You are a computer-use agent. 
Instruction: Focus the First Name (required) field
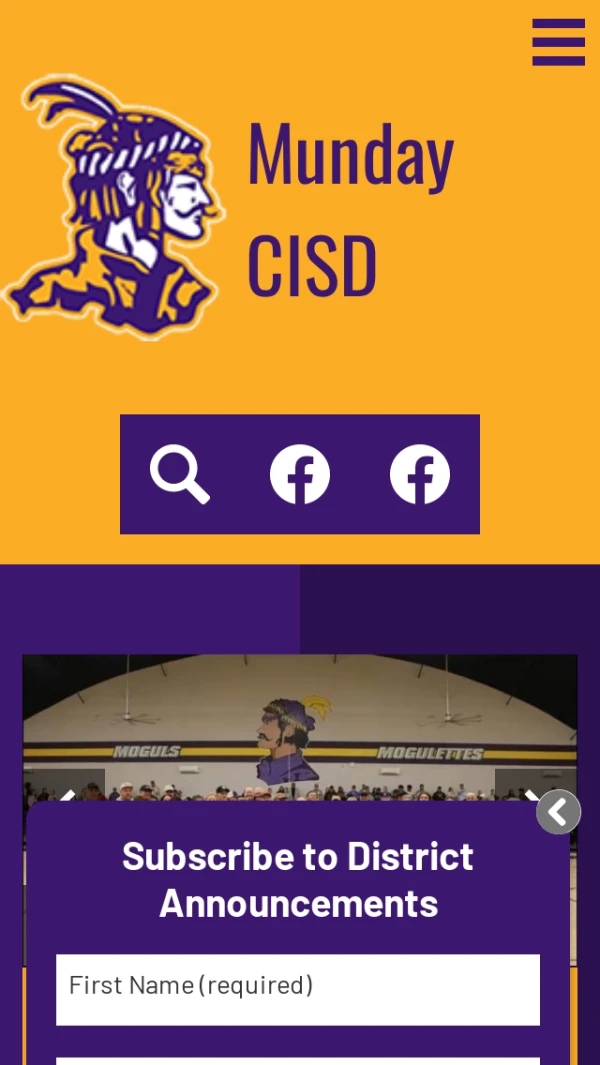click(298, 988)
